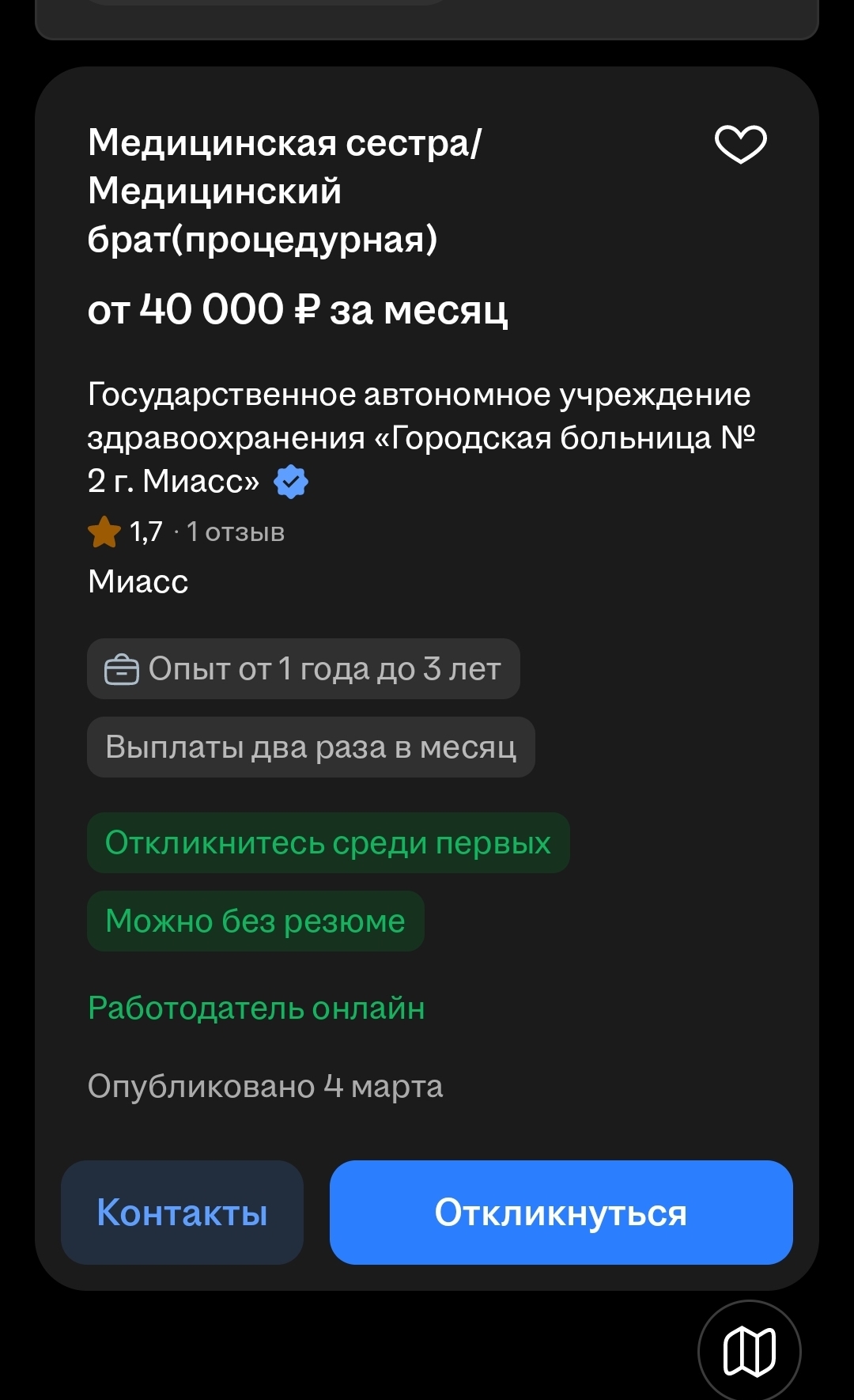Open the Медицинская сестра vacancy card

(285, 190)
